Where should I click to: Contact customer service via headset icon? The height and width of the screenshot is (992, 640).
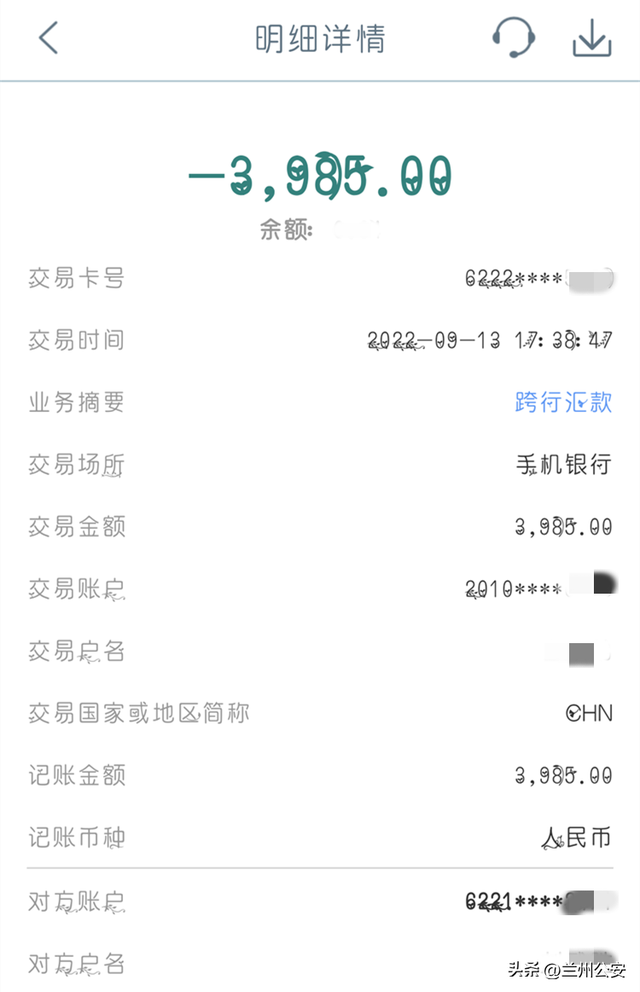point(514,38)
